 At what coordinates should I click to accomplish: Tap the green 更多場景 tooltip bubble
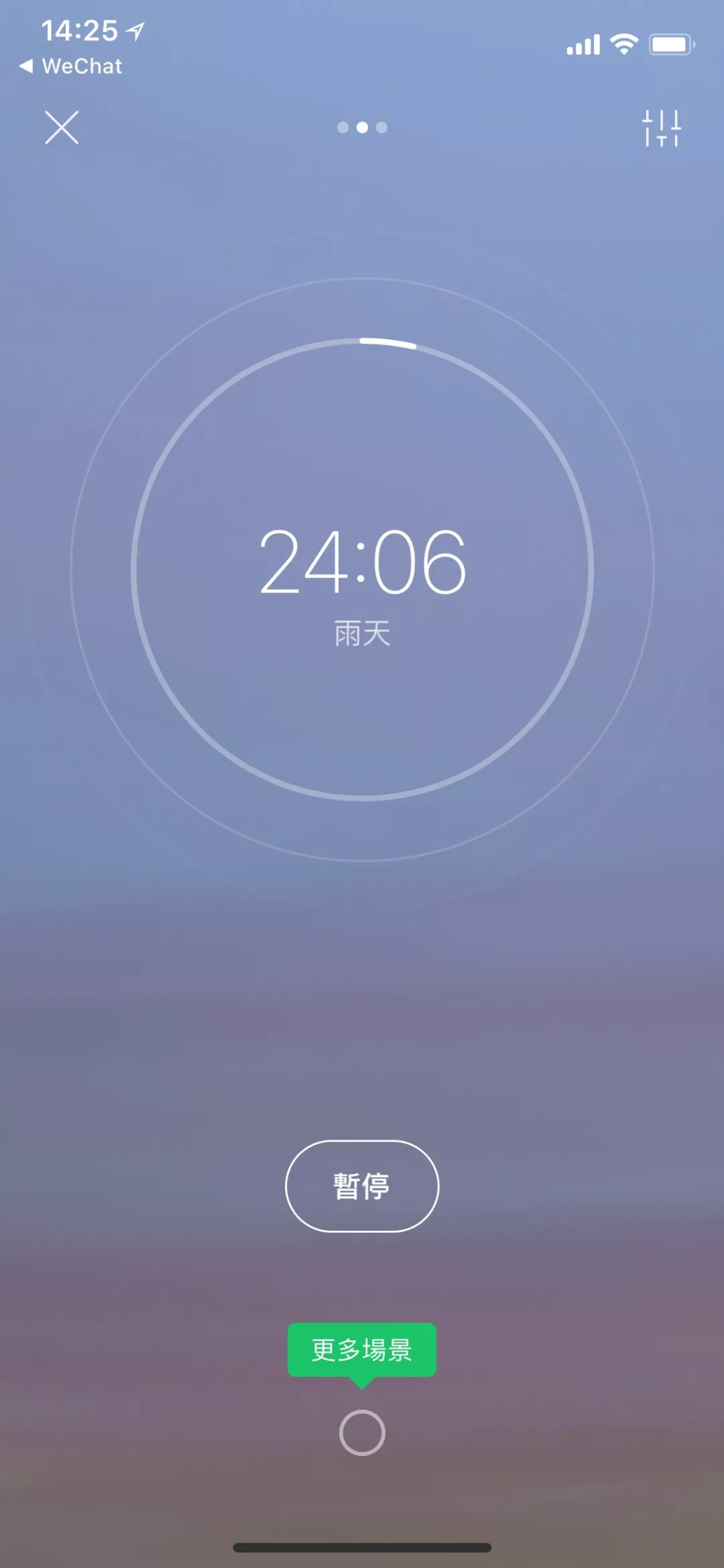(x=362, y=1349)
